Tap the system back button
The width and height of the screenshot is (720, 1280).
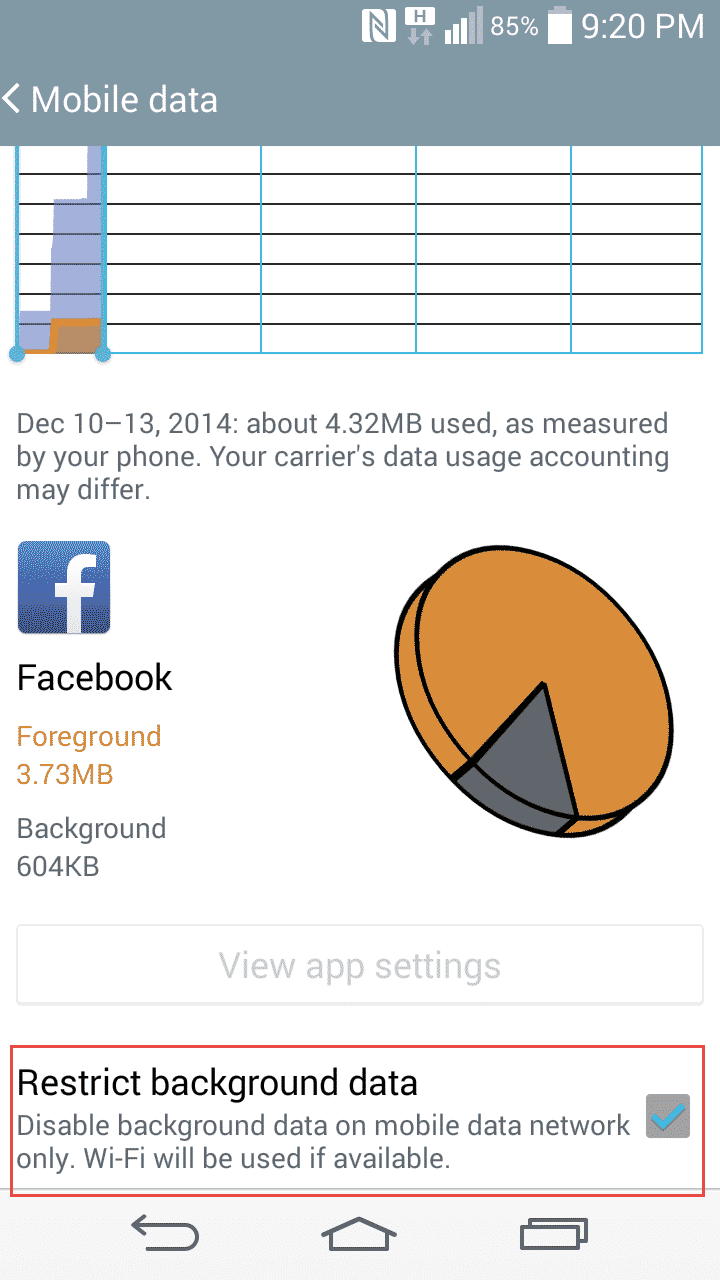click(164, 1234)
